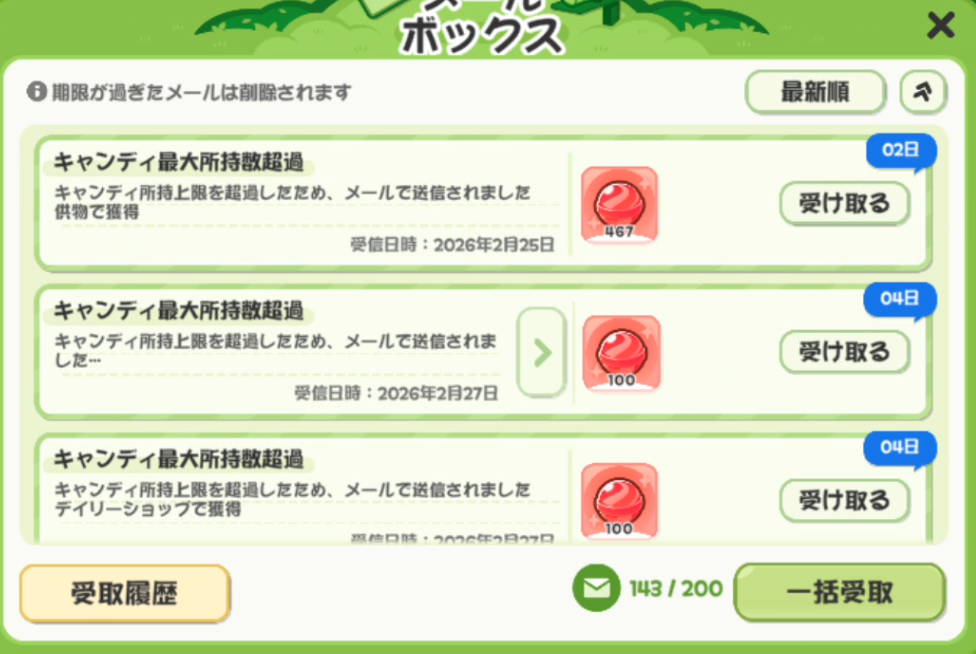Image resolution: width=976 pixels, height=654 pixels.
Task: Claim the 100 candy mail with the chevron
Action: pyautogui.click(x=845, y=352)
